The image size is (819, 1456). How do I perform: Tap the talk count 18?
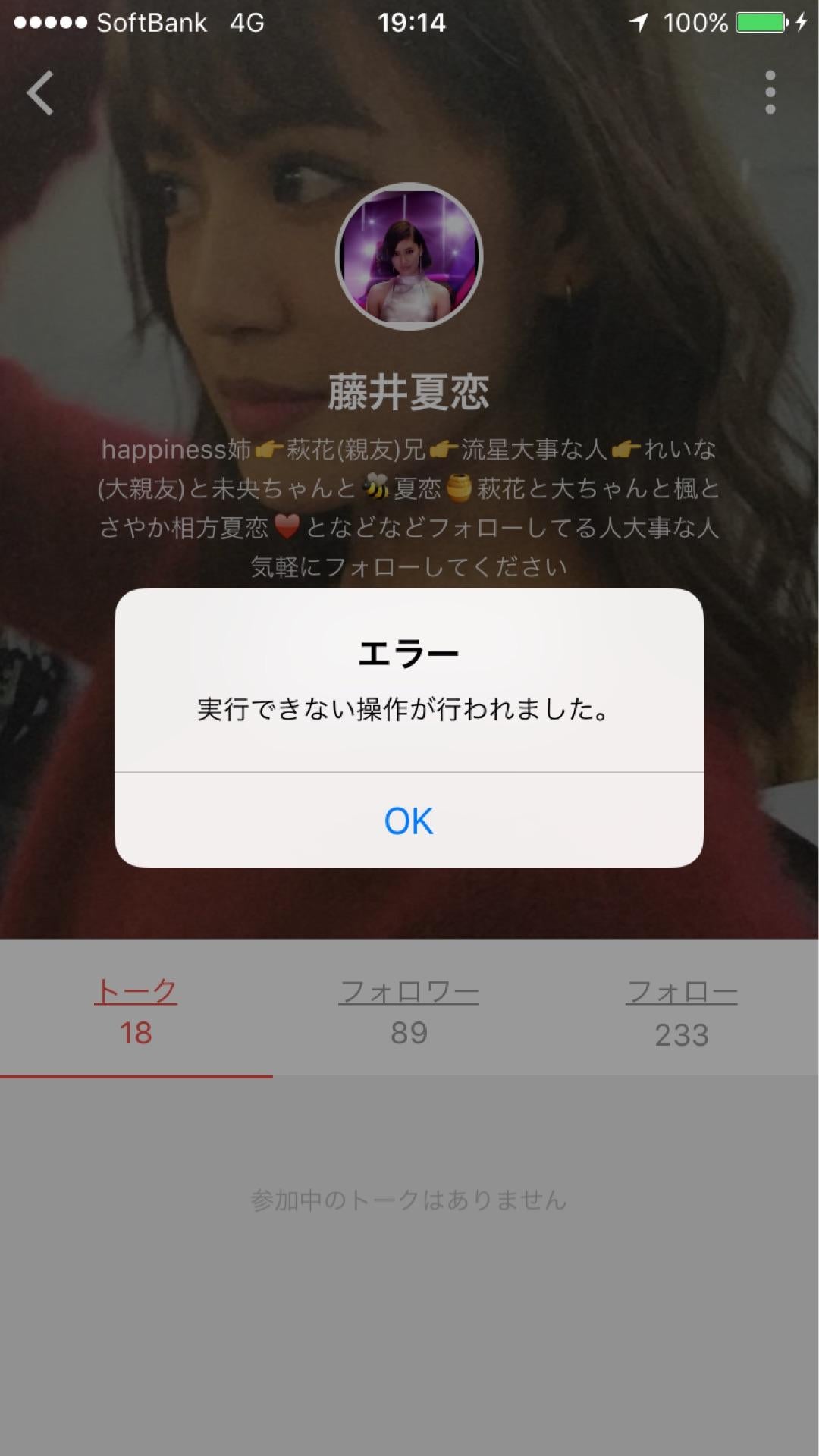click(x=135, y=1033)
